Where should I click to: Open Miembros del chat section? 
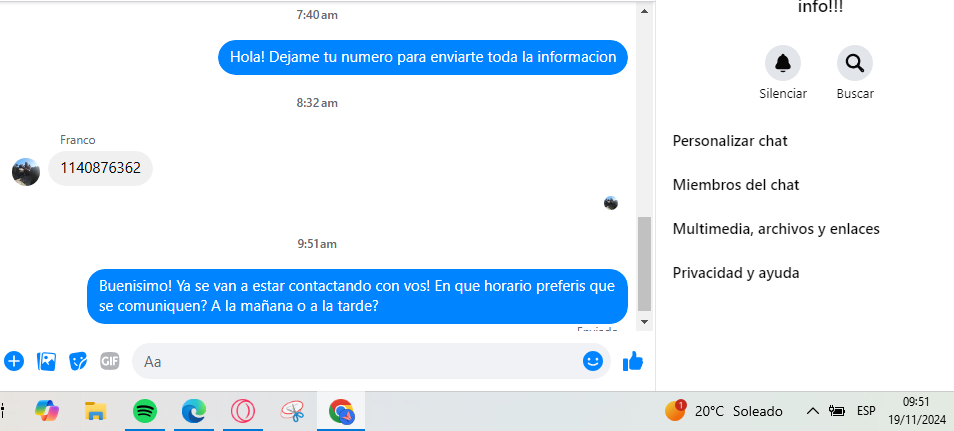(x=736, y=185)
